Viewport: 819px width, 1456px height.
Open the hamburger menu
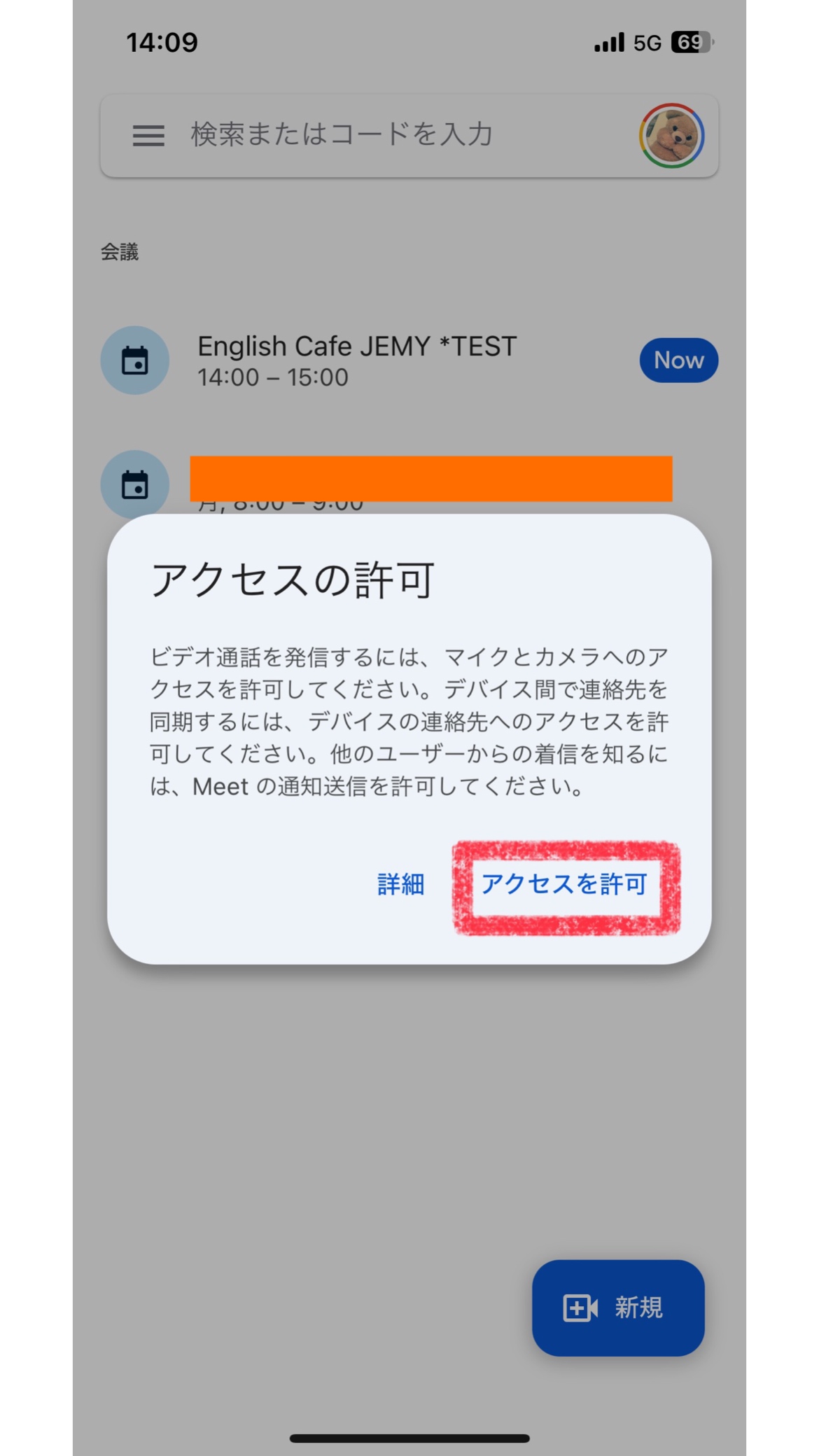coord(148,135)
